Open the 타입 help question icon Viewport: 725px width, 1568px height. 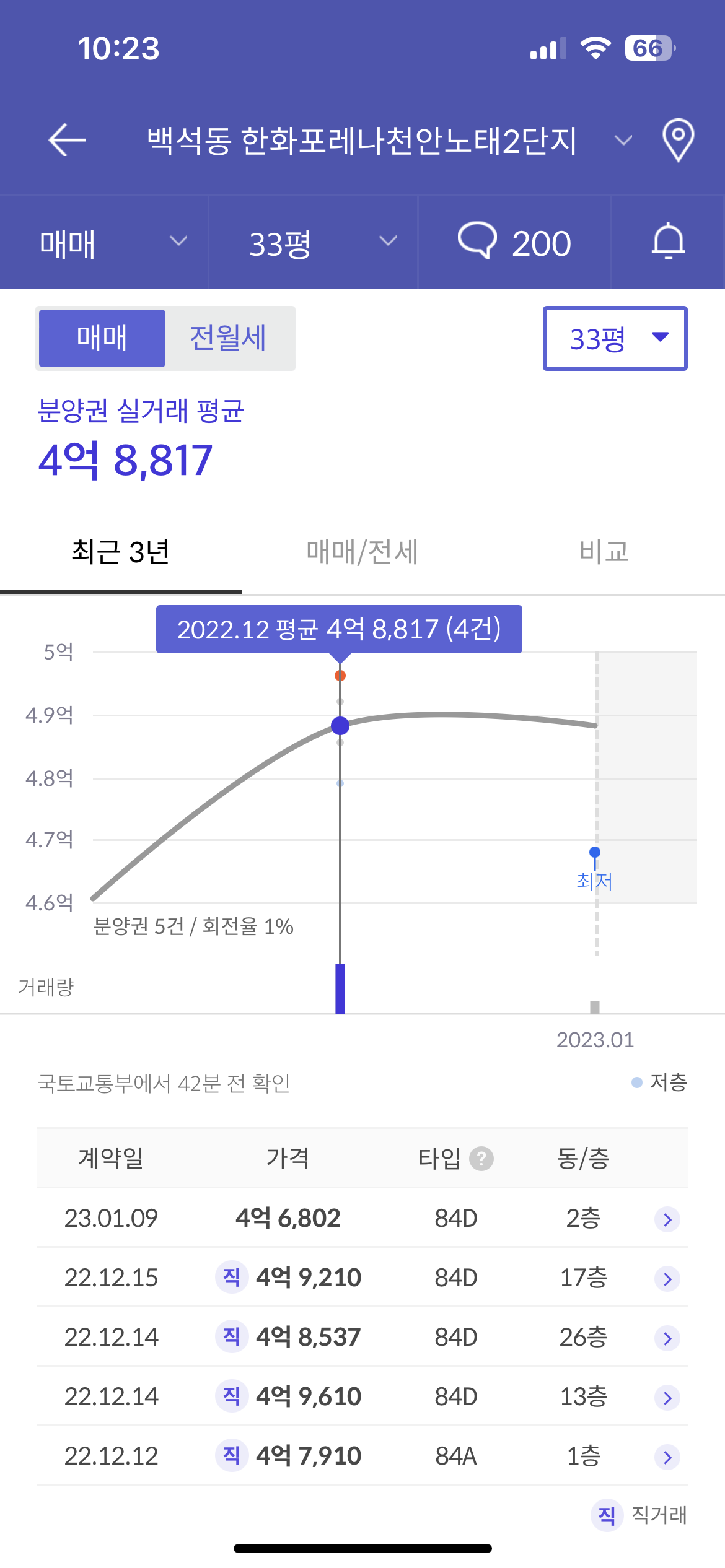click(x=481, y=1159)
